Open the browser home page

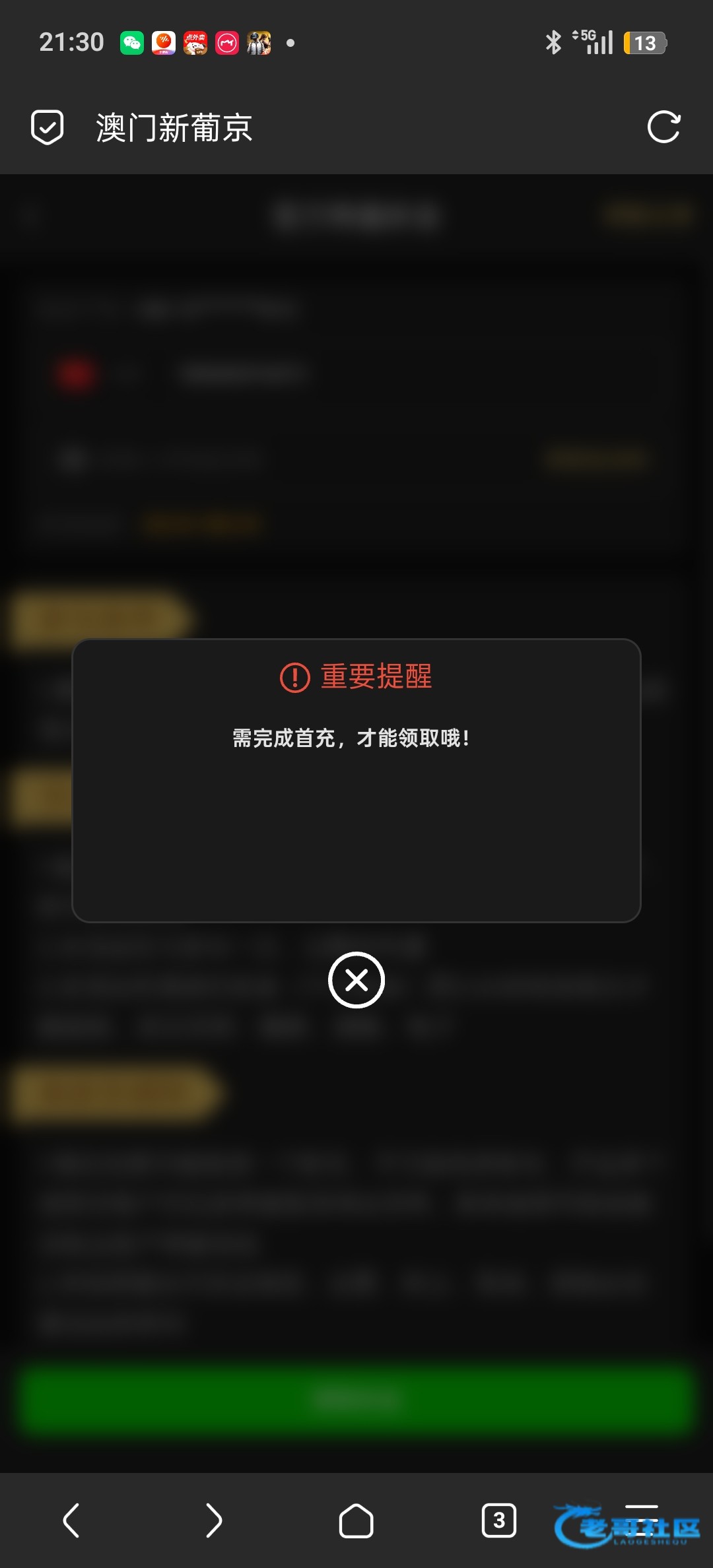356,1520
